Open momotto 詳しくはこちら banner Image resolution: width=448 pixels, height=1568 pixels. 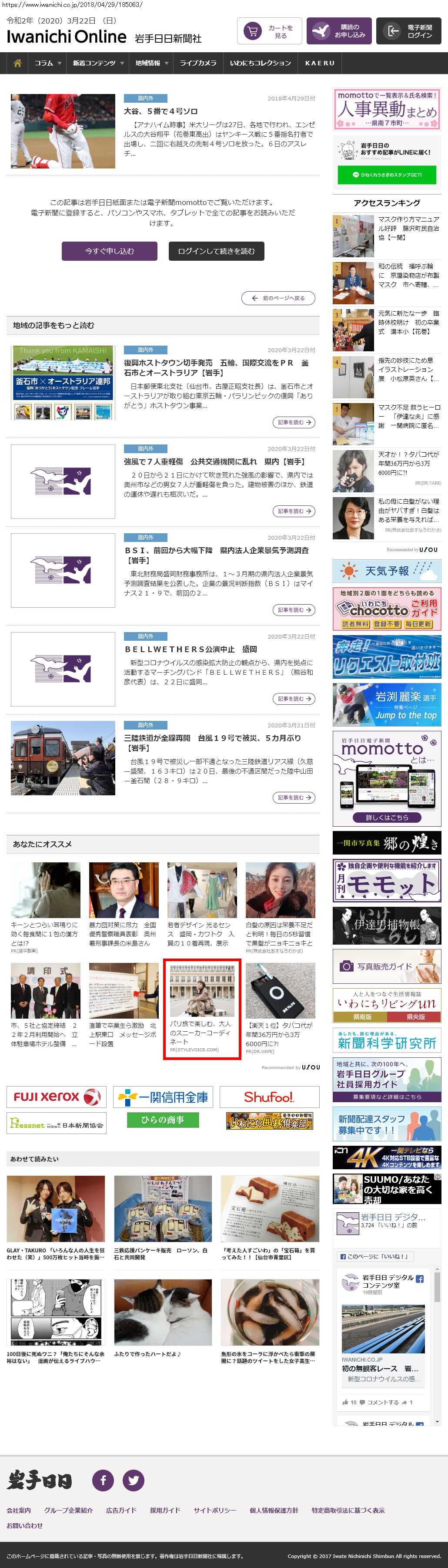pyautogui.click(x=387, y=817)
